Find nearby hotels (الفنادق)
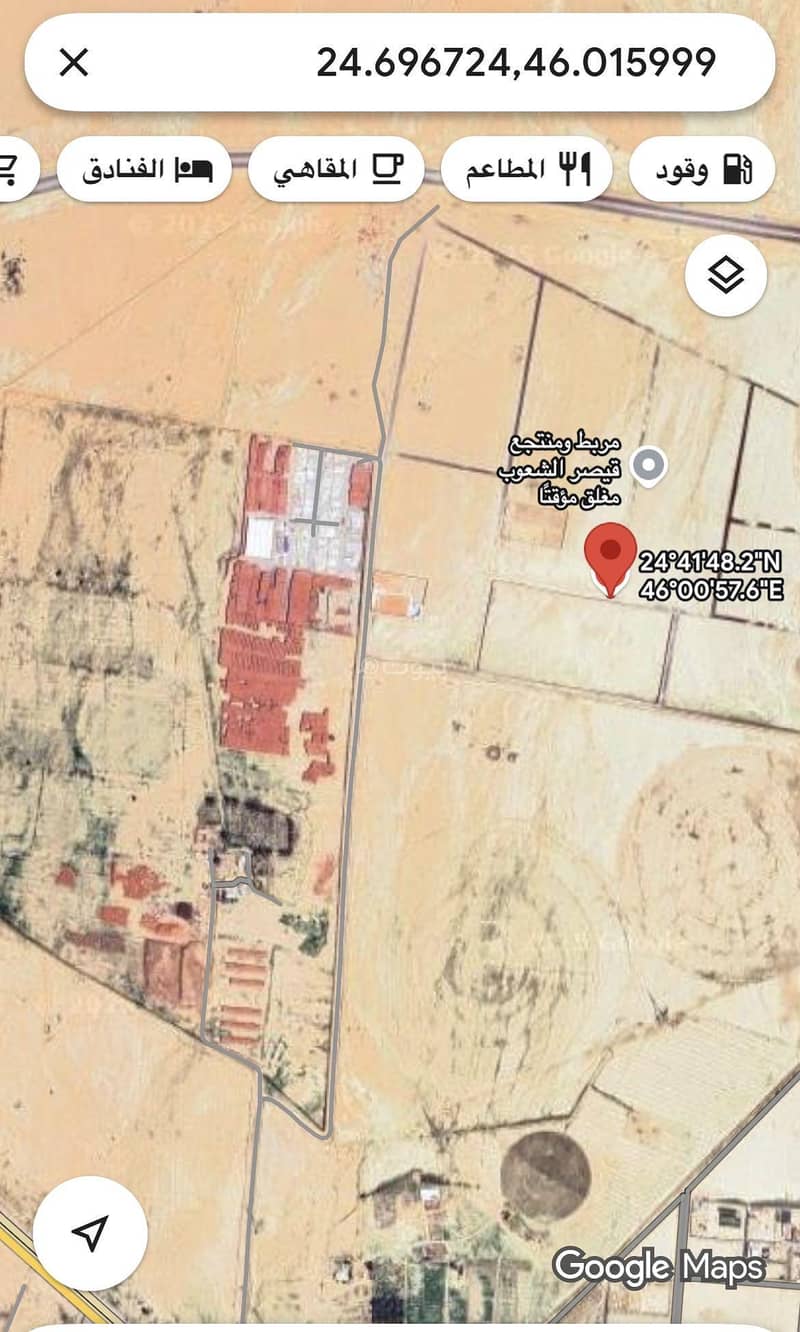Image resolution: width=800 pixels, height=1332 pixels. [x=145, y=169]
